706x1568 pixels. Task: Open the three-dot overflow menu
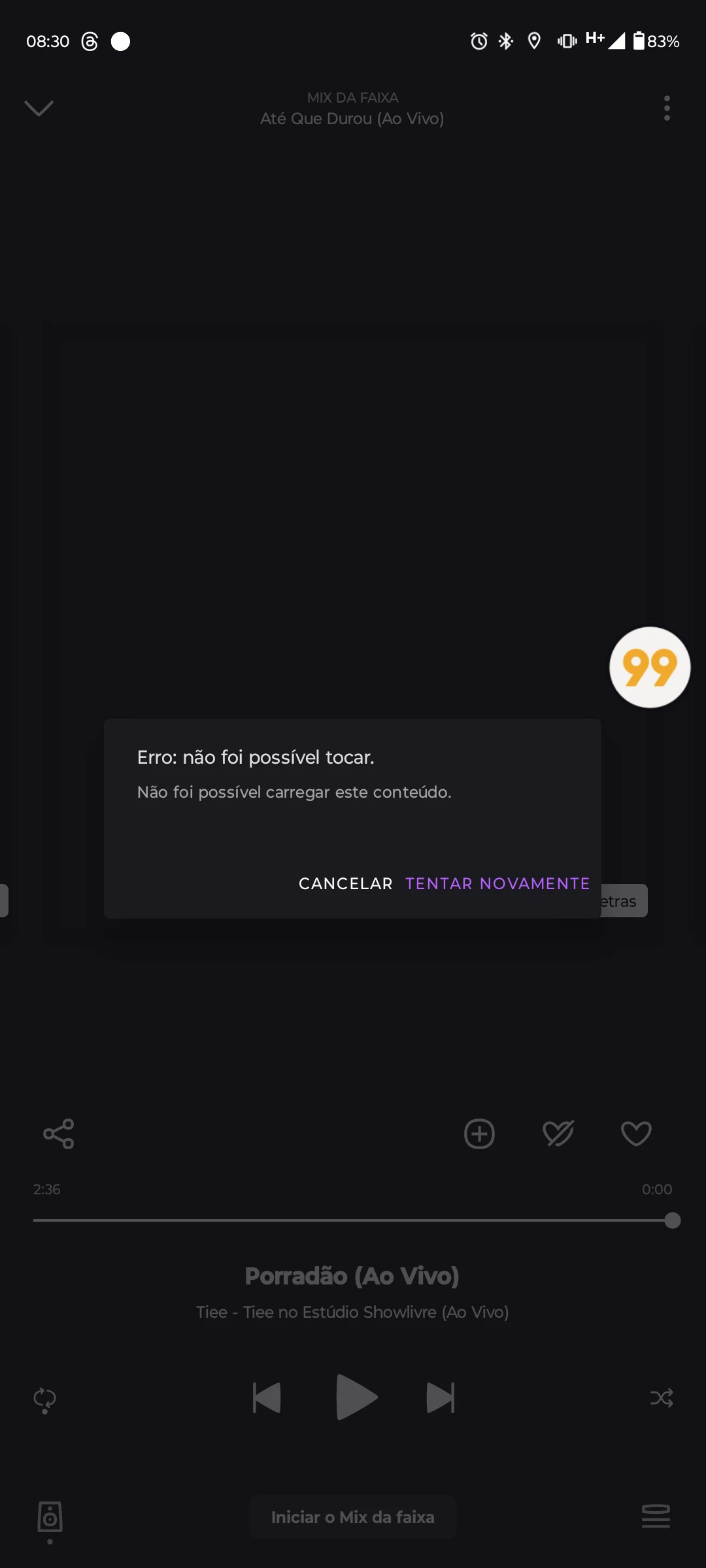(666, 108)
